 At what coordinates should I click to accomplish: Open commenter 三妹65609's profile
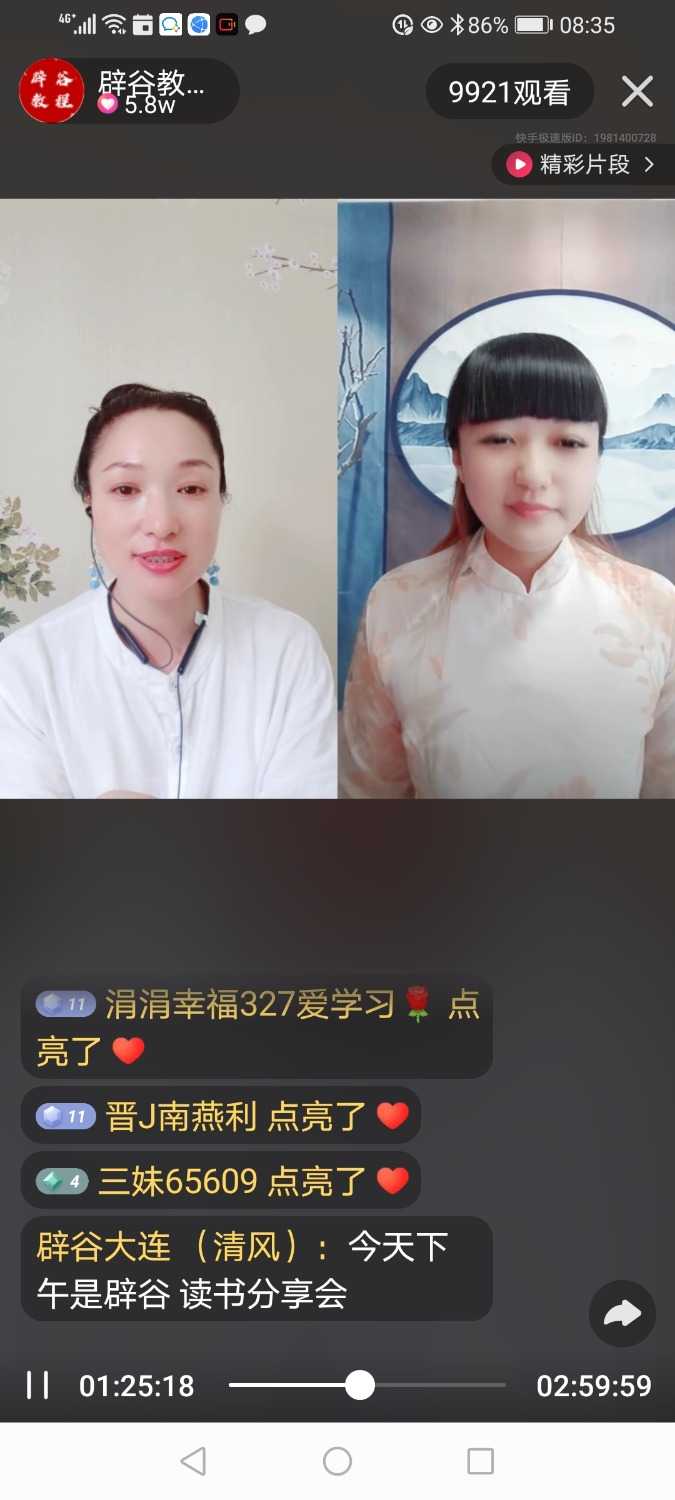click(178, 1182)
